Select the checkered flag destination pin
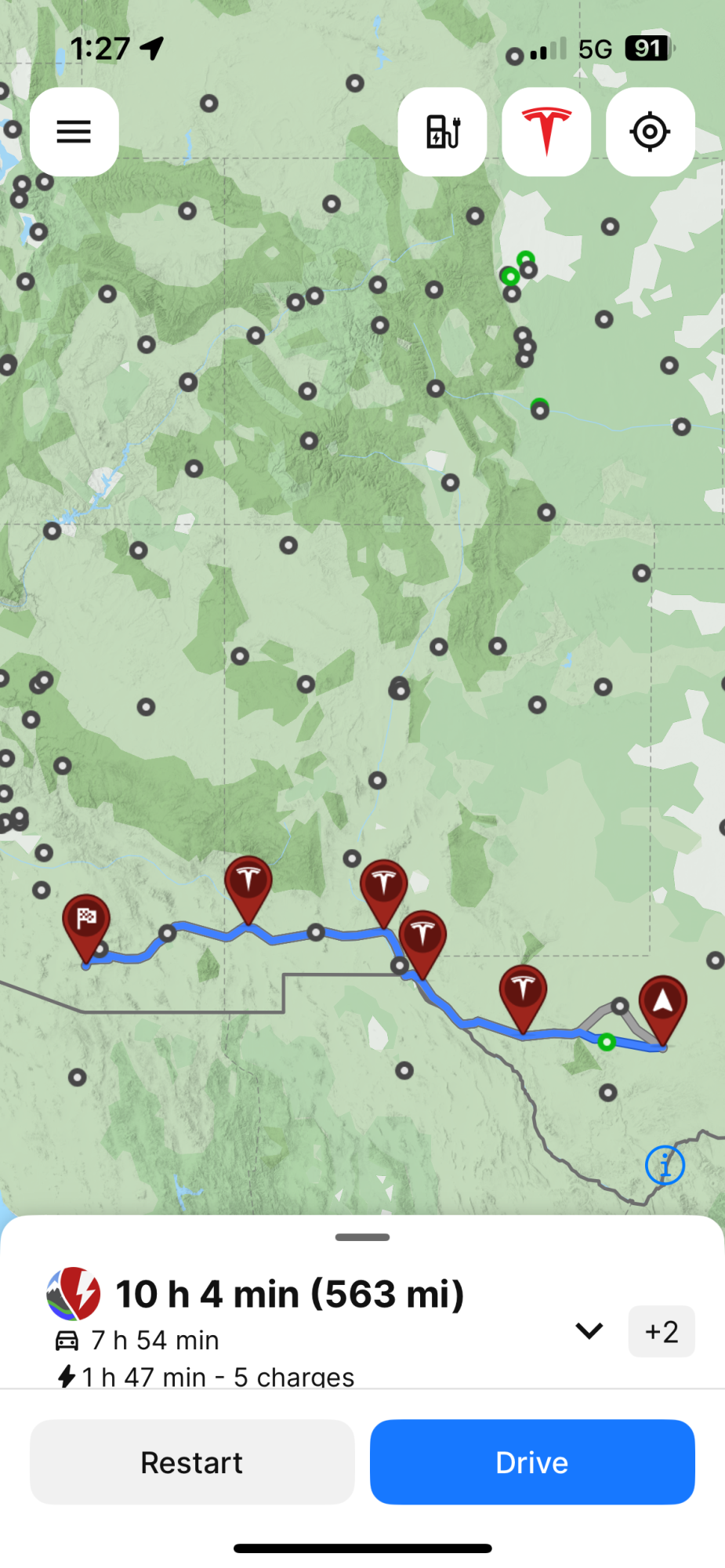This screenshot has height=1568, width=725. [x=86, y=921]
